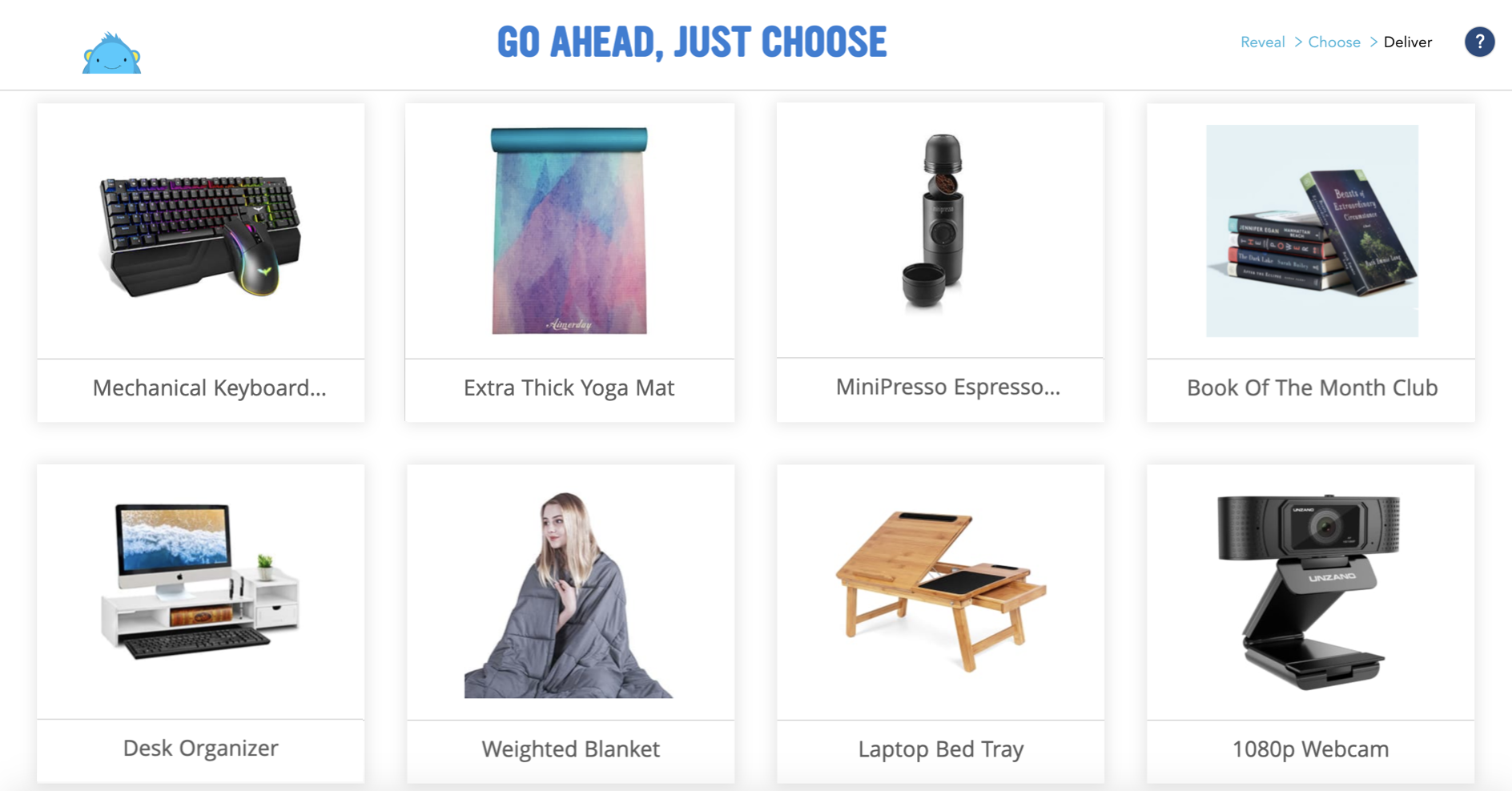1512x791 pixels.
Task: Open the Laptop Bed Tray card
Action: tap(940, 623)
